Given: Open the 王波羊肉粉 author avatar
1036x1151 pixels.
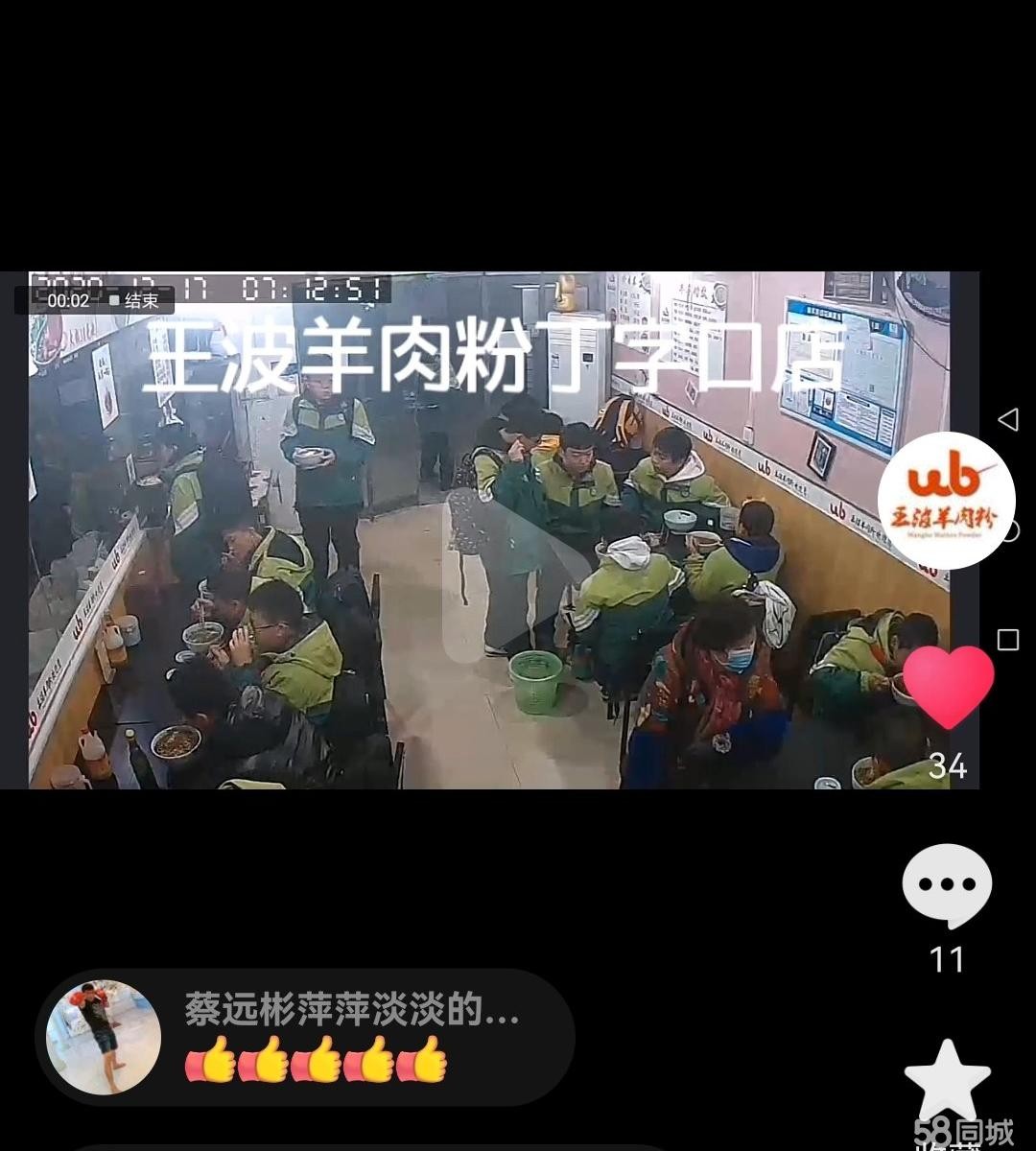Looking at the screenshot, I should coord(946,501).
